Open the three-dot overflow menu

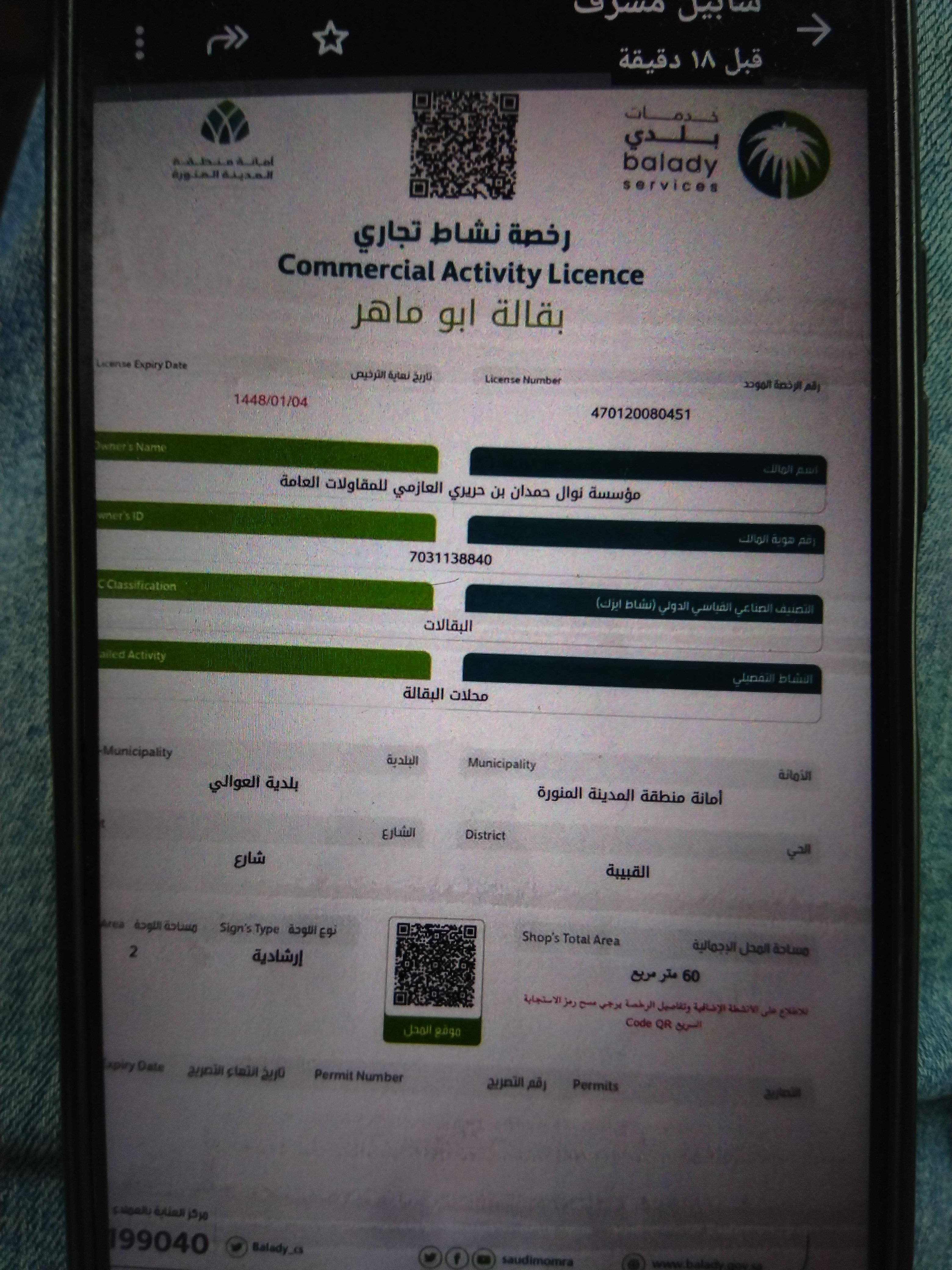tap(139, 41)
